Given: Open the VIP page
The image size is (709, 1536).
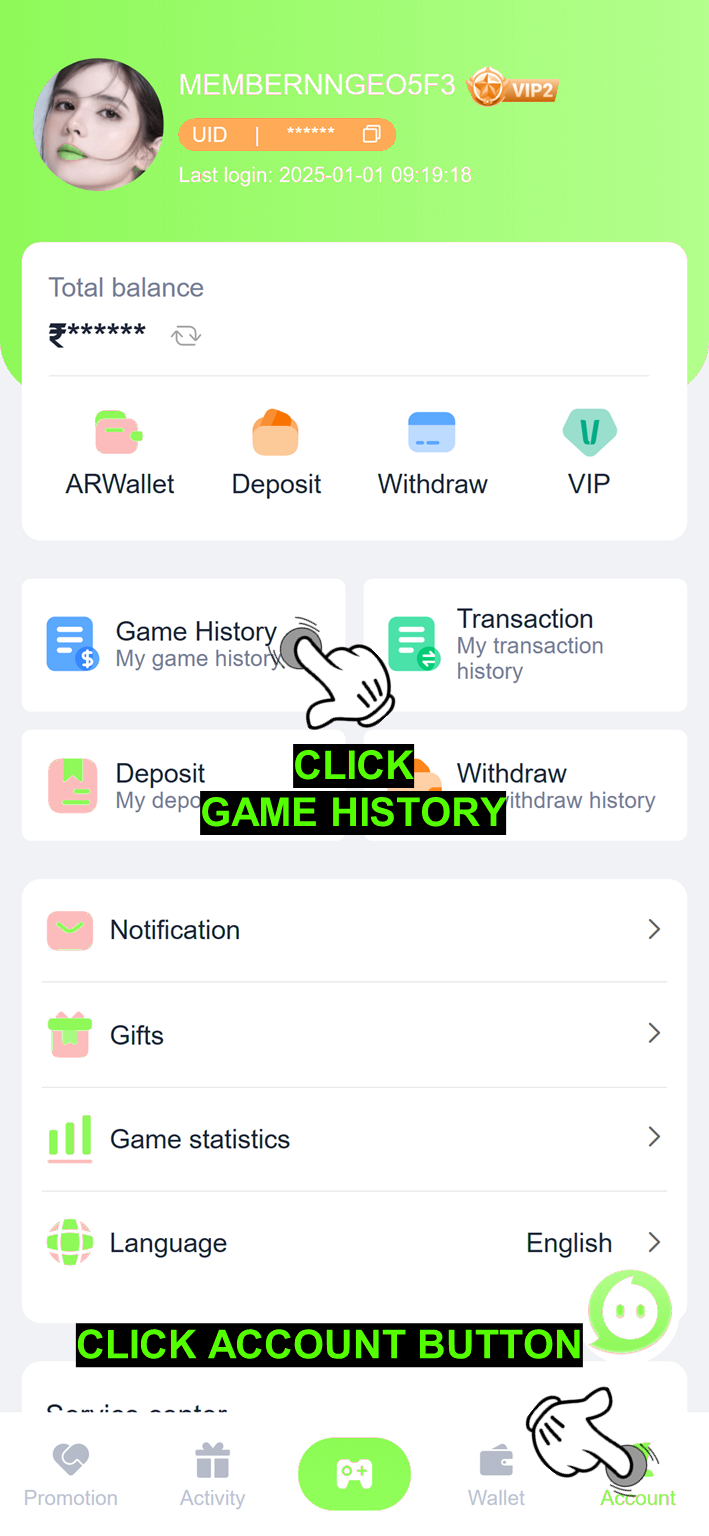Looking at the screenshot, I should click(589, 455).
